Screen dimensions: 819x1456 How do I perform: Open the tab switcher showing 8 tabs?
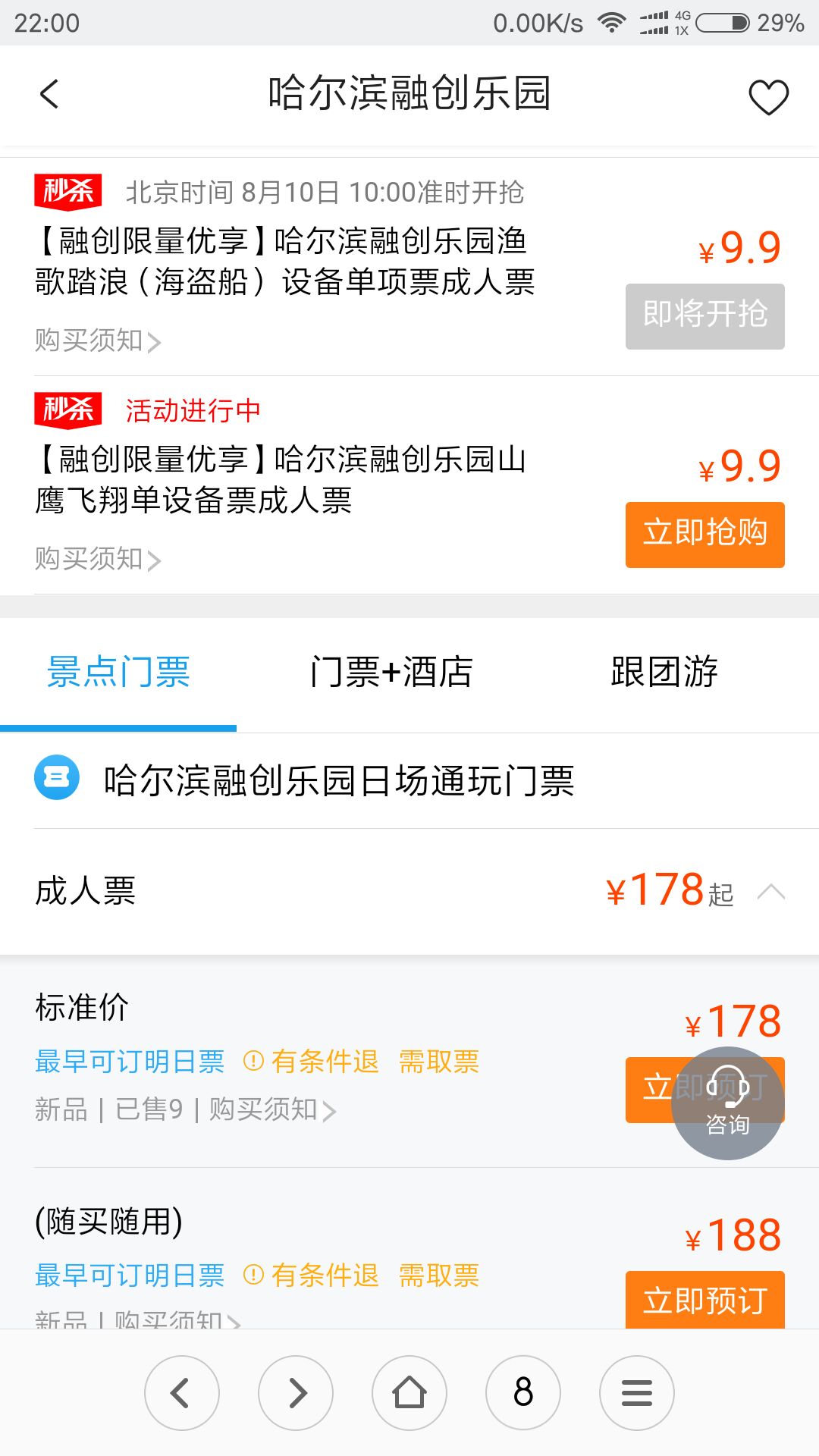coord(523,1393)
